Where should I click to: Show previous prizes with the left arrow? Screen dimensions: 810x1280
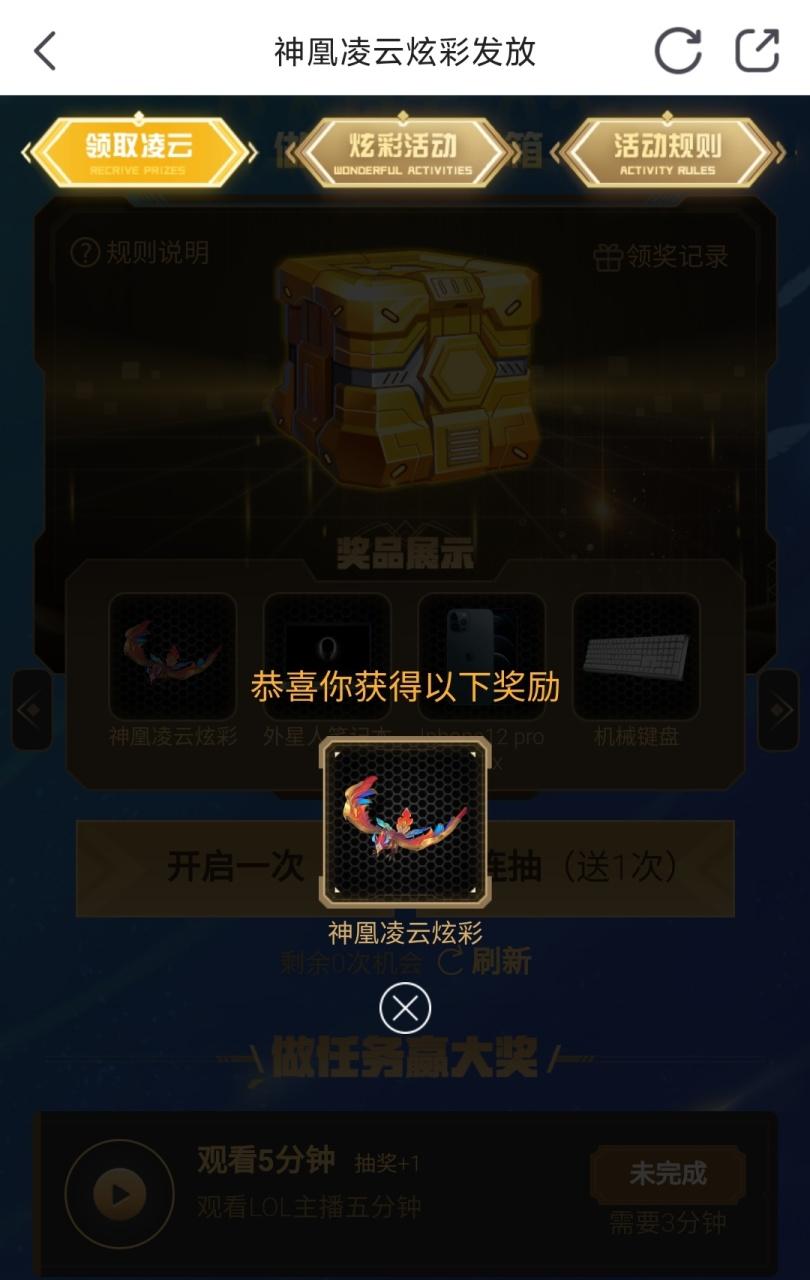[x=30, y=710]
